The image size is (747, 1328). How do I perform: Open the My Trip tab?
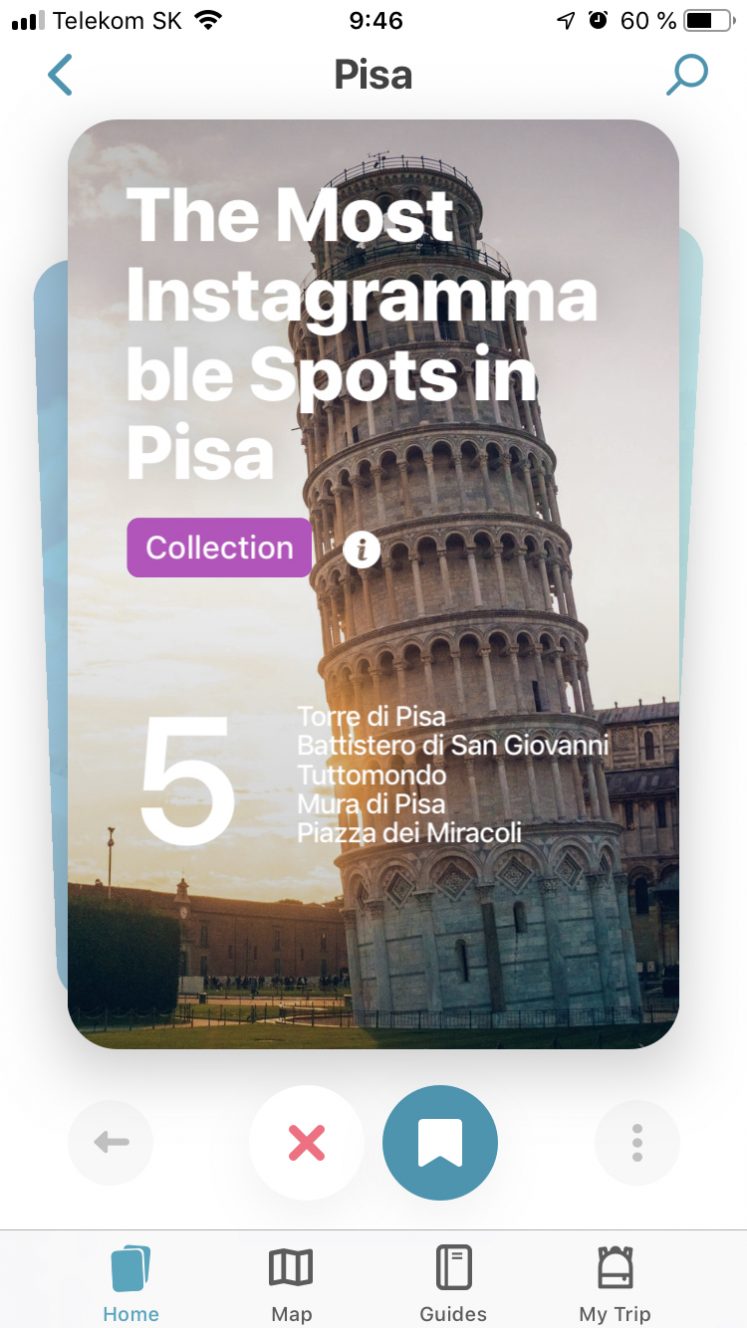click(x=615, y=1283)
